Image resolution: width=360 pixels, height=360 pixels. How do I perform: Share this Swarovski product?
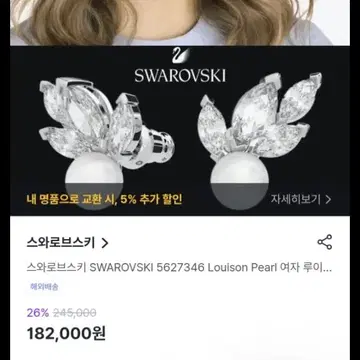pyautogui.click(x=324, y=242)
